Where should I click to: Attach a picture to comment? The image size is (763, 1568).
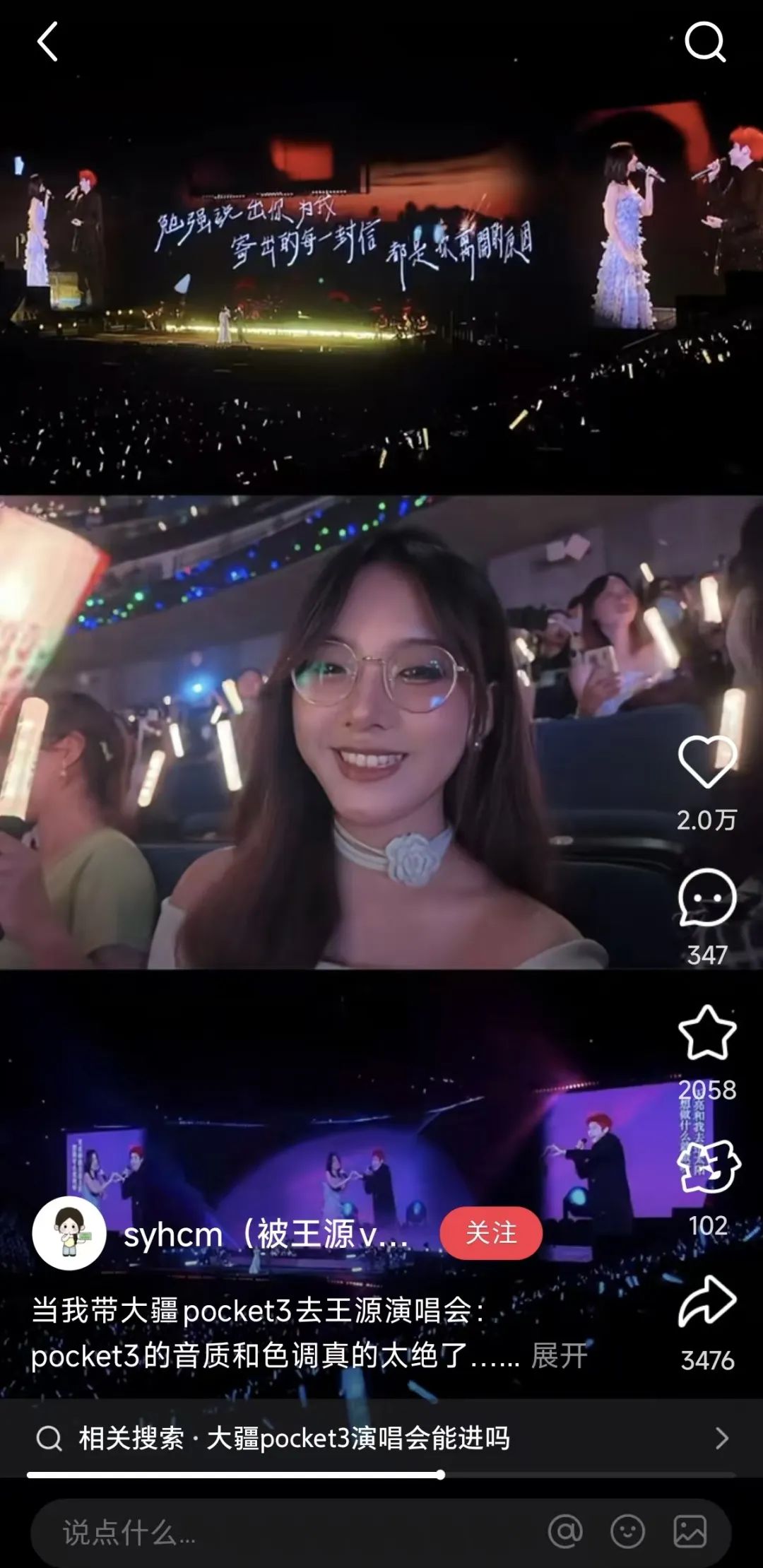690,1531
